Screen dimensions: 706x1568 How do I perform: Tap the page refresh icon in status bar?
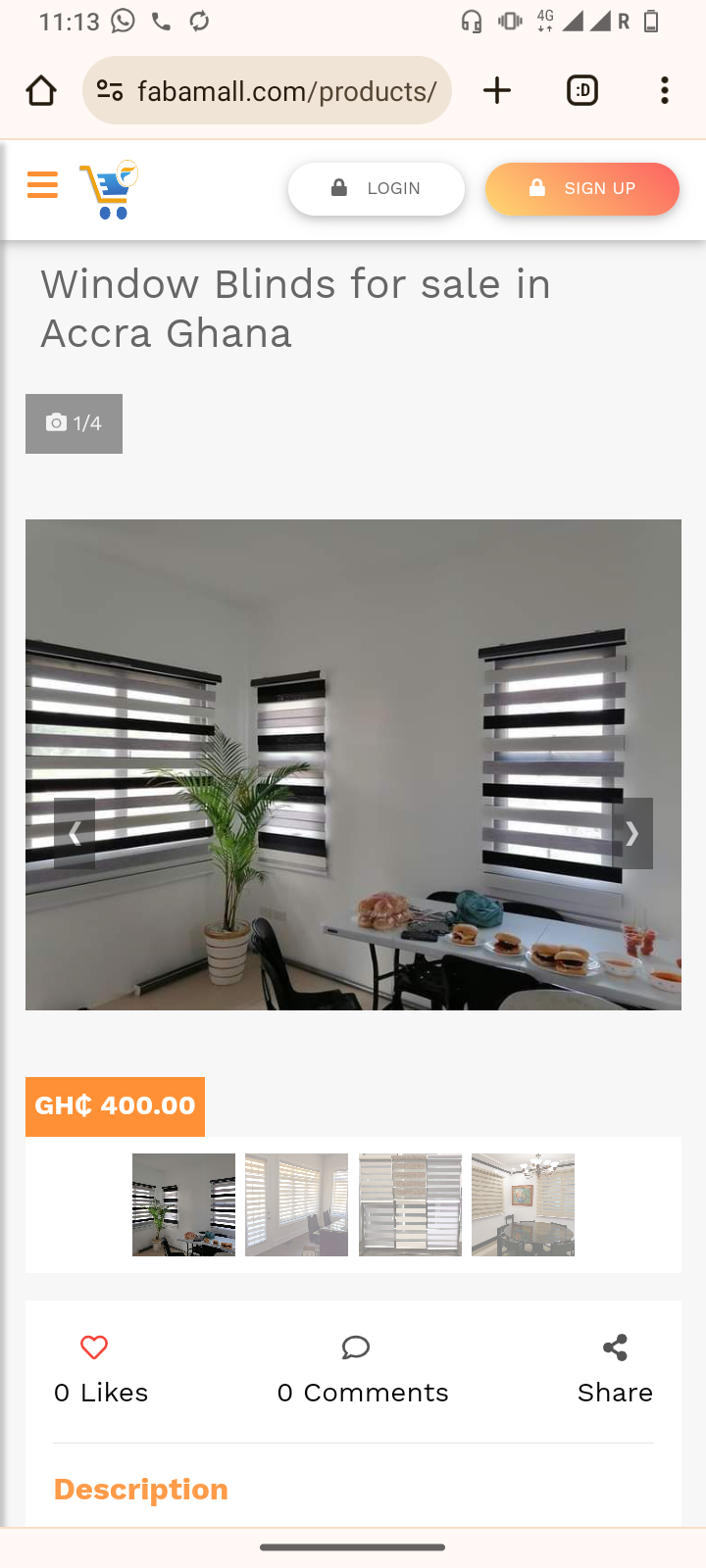click(x=200, y=20)
